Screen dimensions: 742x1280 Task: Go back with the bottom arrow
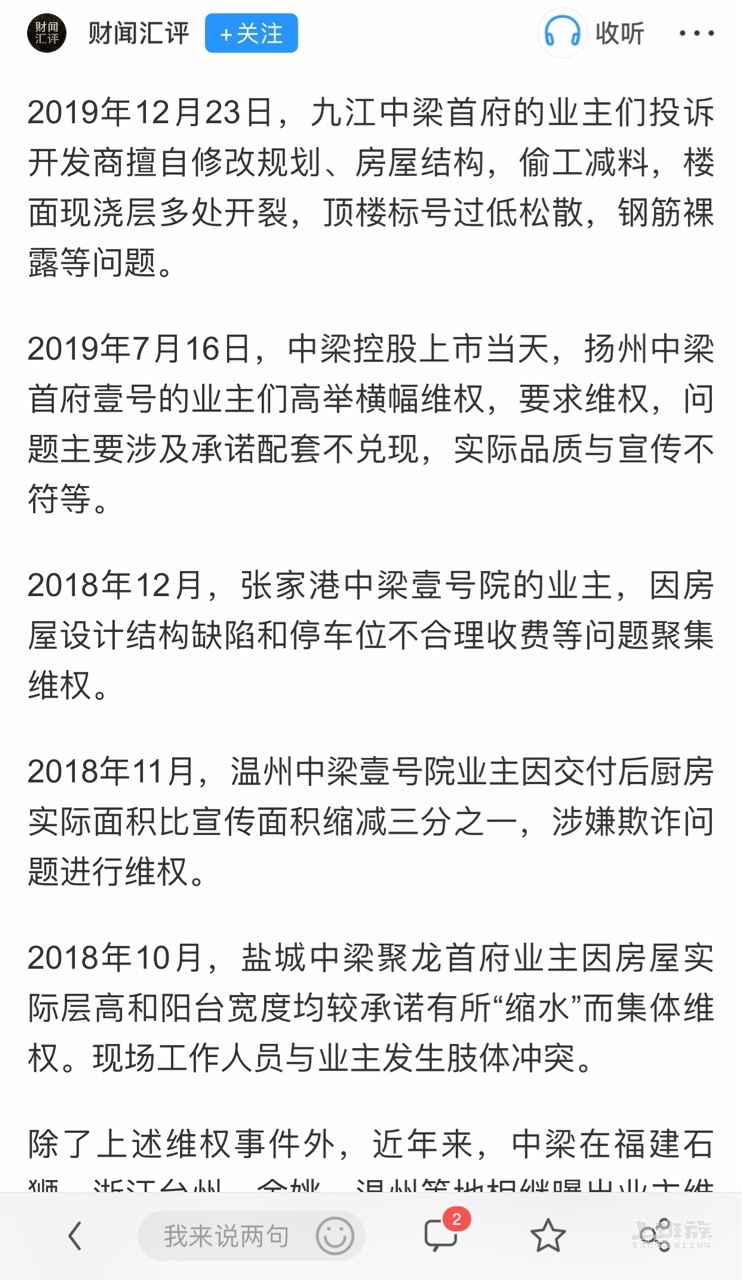point(74,1237)
